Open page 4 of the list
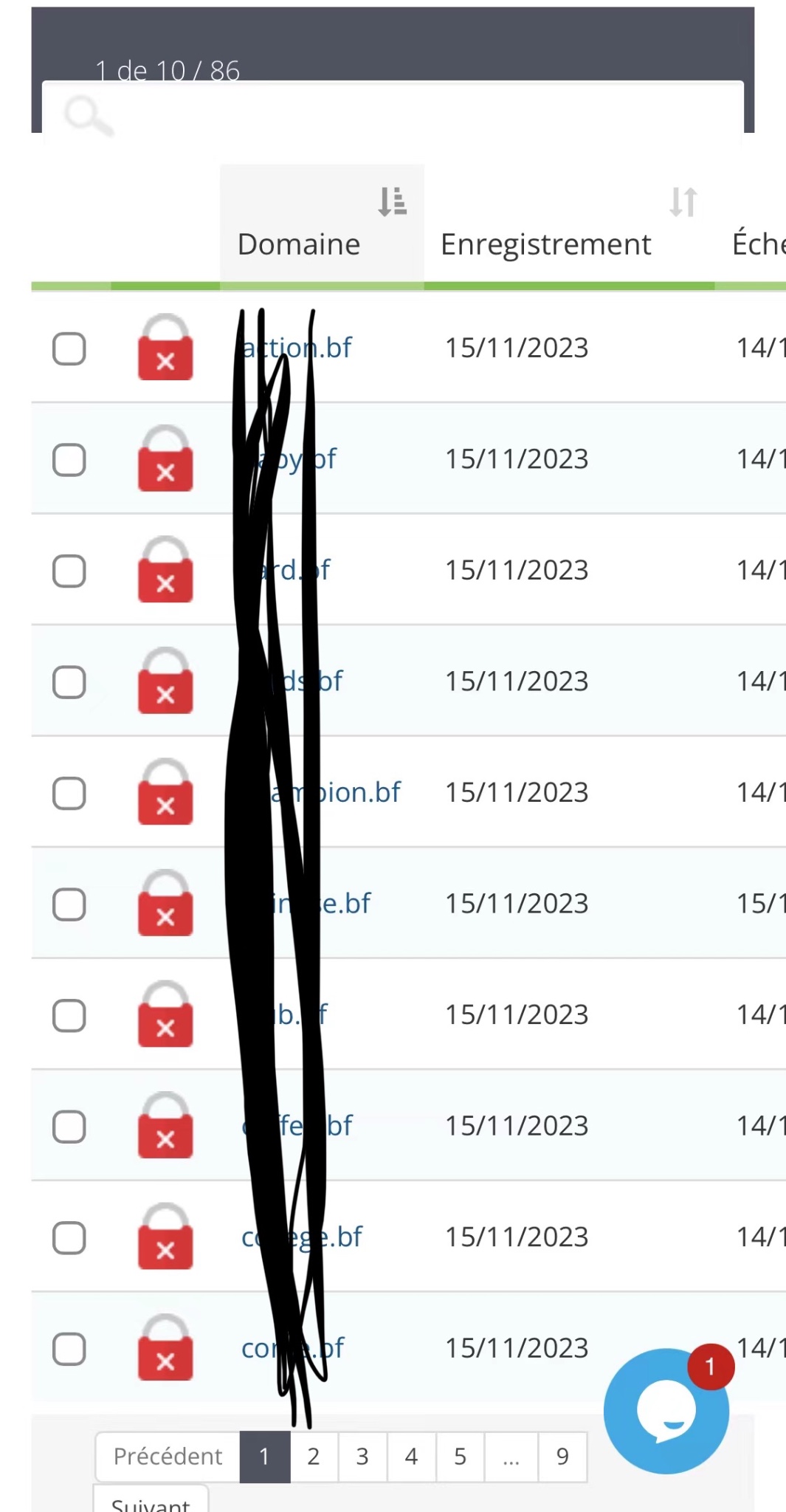The width and height of the screenshot is (786, 1512). click(x=411, y=1457)
